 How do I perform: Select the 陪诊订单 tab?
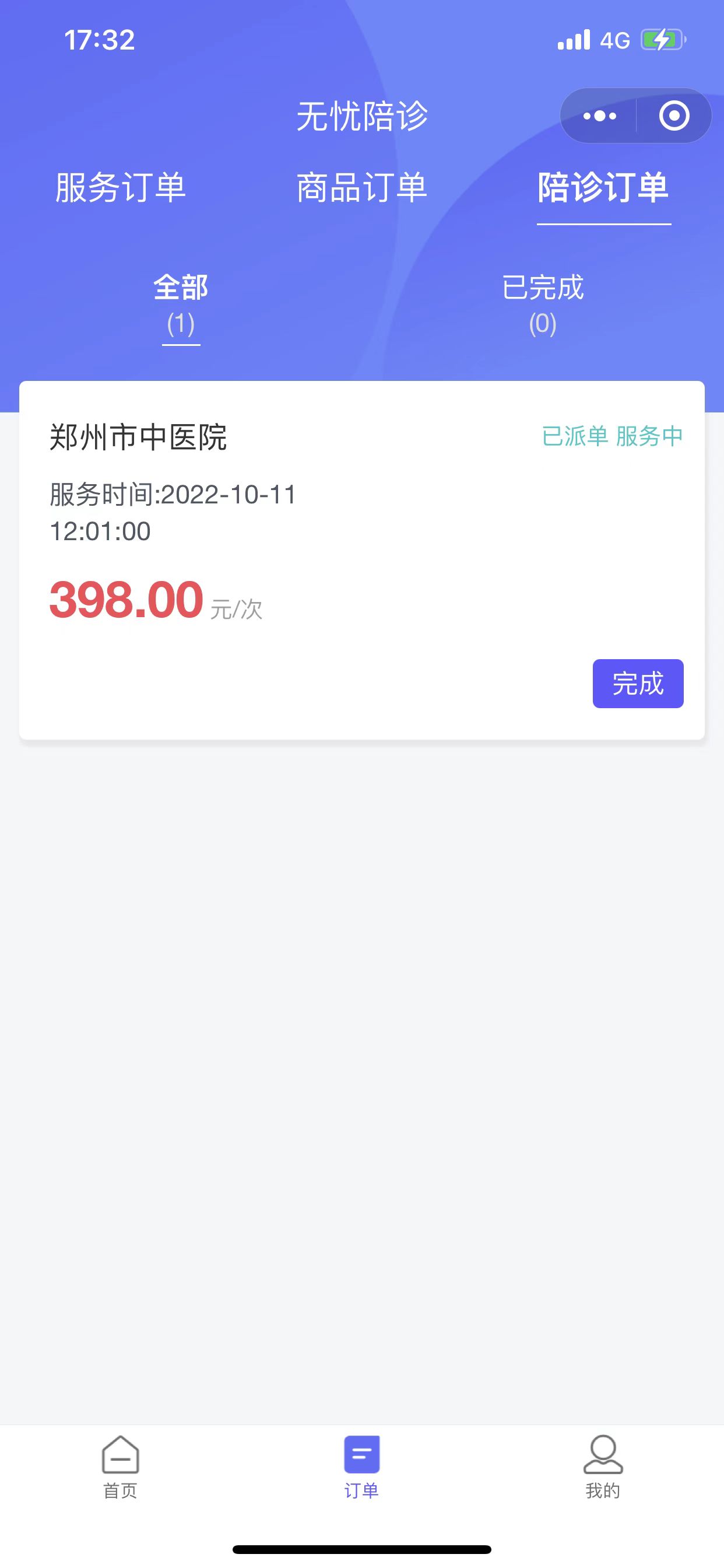coord(603,187)
